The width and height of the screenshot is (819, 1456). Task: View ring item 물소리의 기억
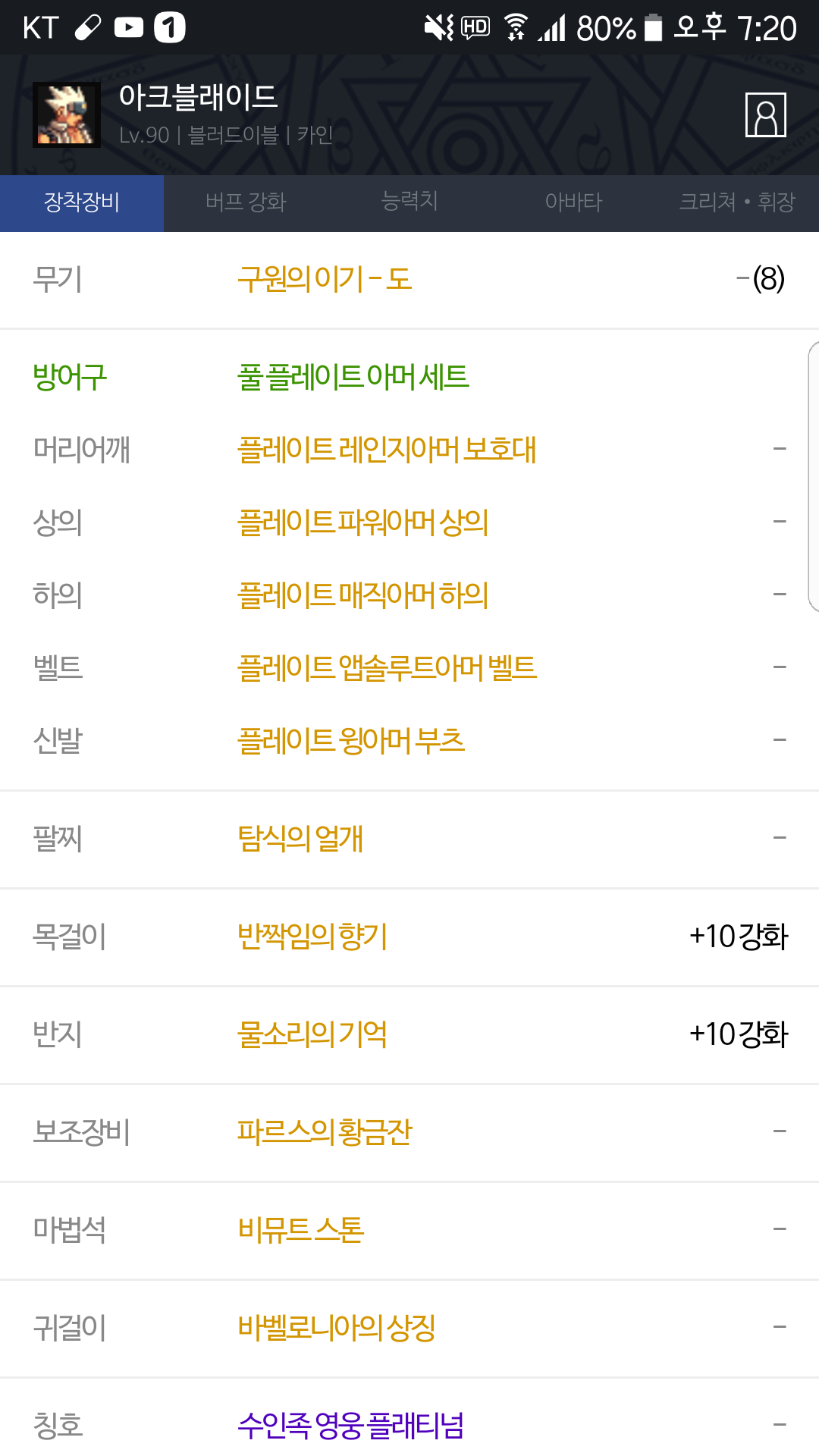[312, 1034]
